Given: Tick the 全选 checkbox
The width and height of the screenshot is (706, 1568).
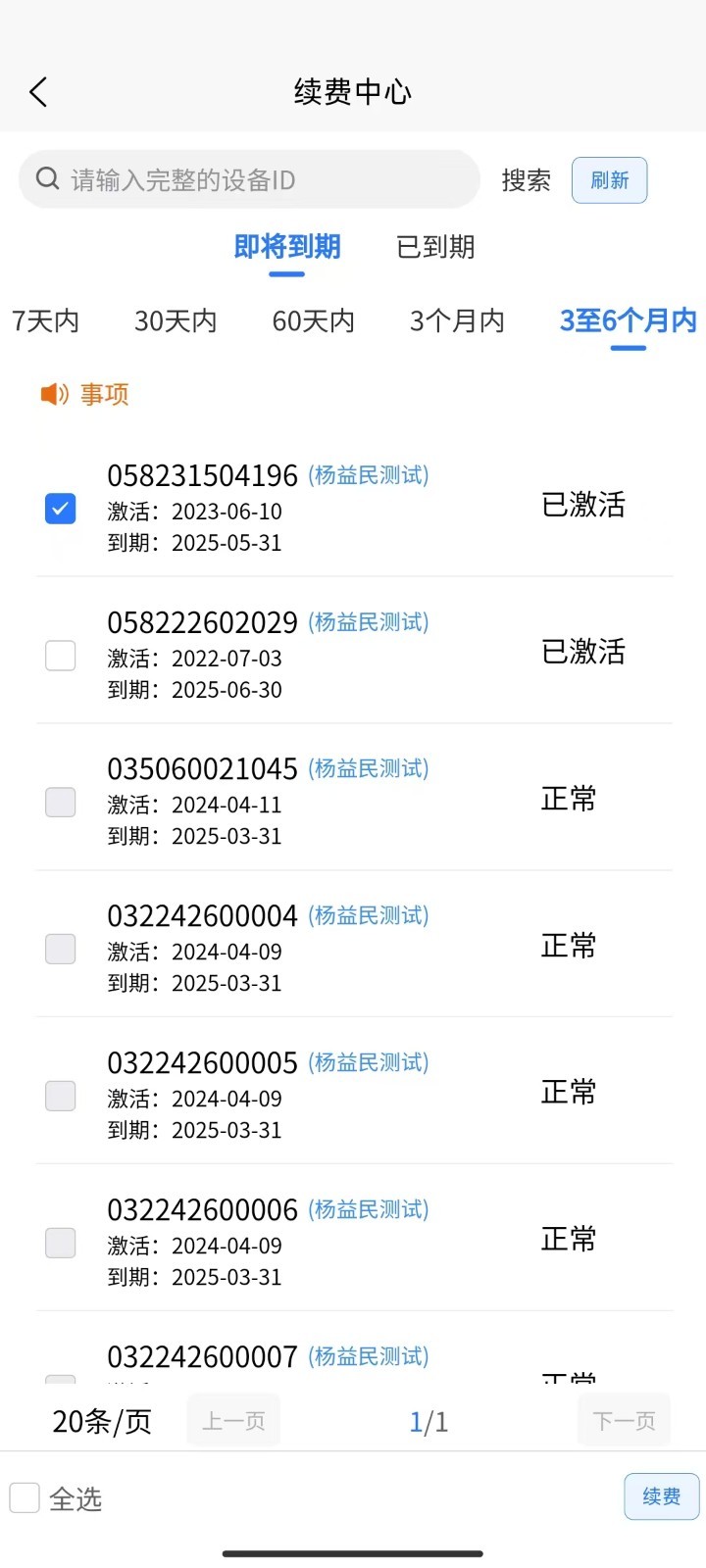Looking at the screenshot, I should [x=25, y=1497].
